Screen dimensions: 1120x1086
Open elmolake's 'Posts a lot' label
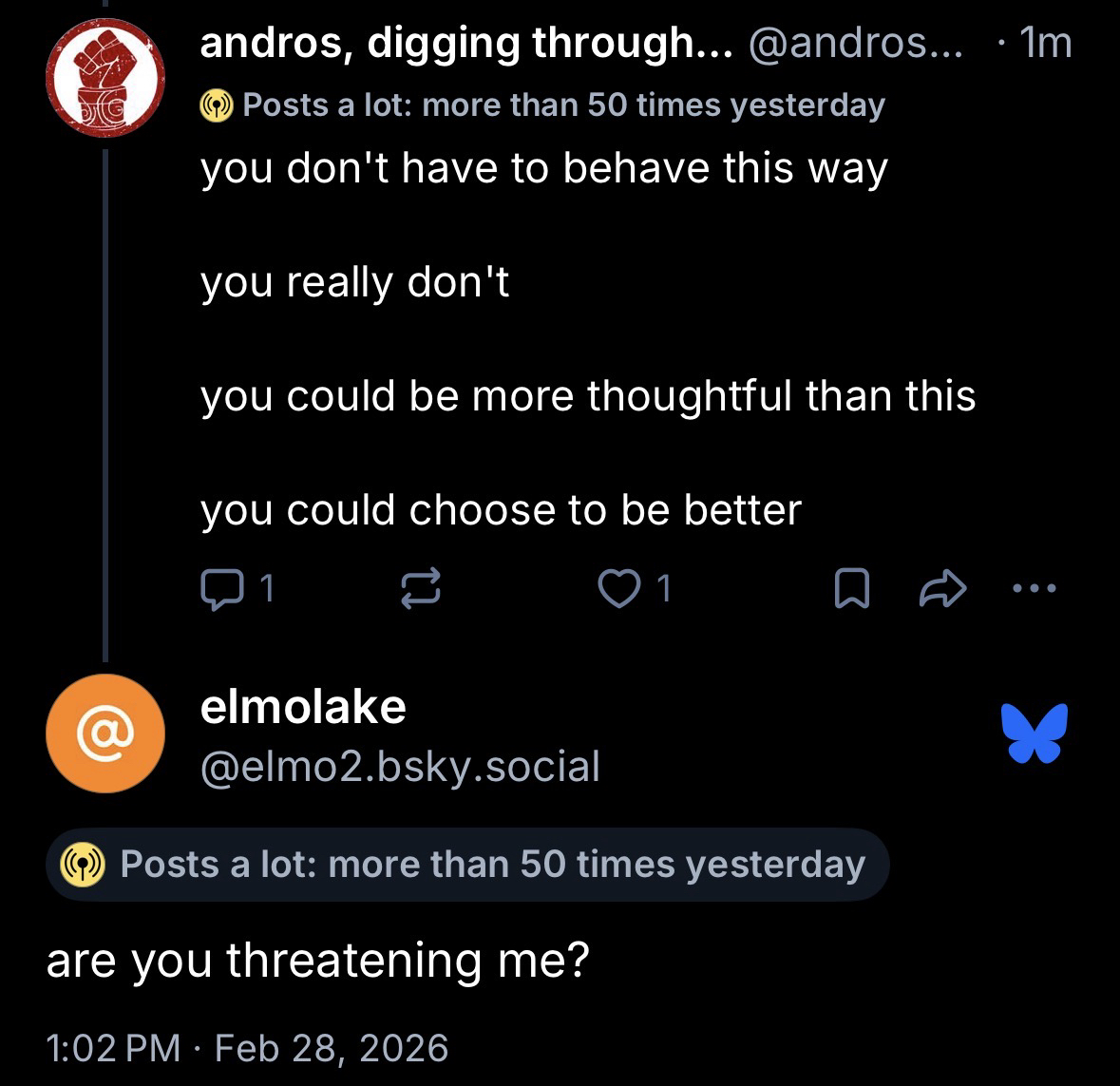466,865
